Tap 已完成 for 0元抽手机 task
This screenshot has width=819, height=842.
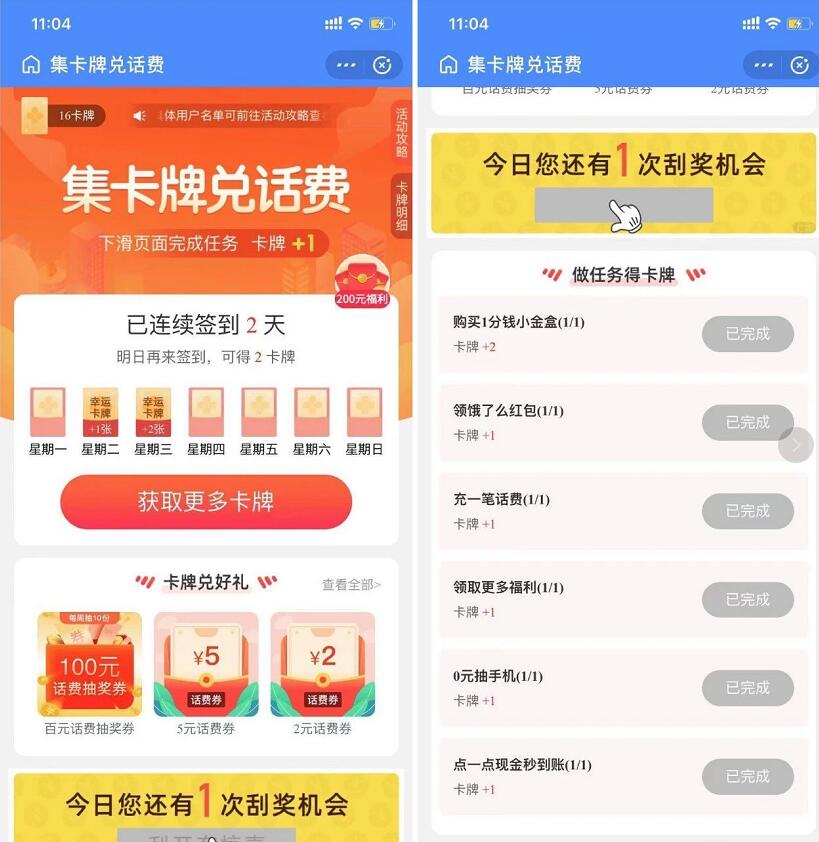(x=747, y=688)
